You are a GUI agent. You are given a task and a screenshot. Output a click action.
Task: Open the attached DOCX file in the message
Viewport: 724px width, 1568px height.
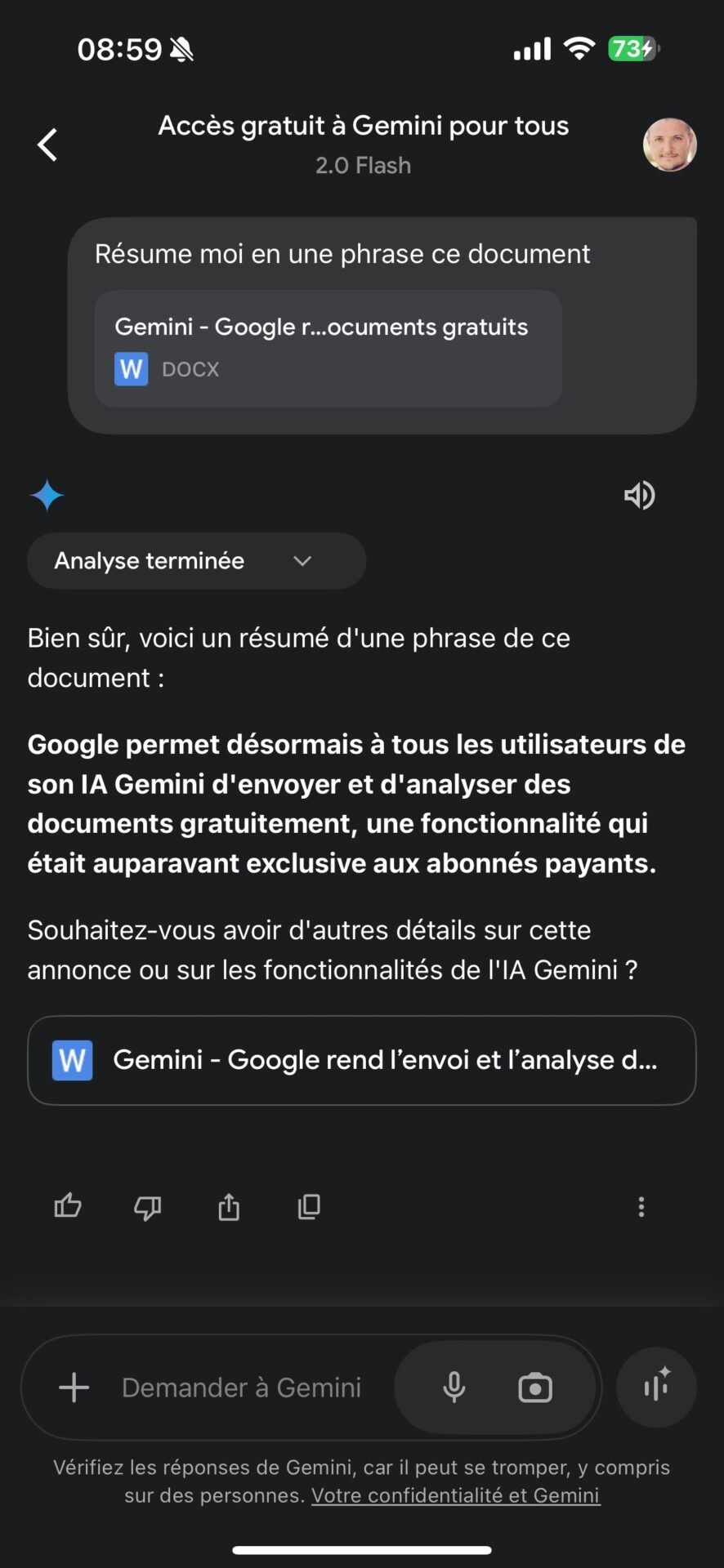coord(328,349)
